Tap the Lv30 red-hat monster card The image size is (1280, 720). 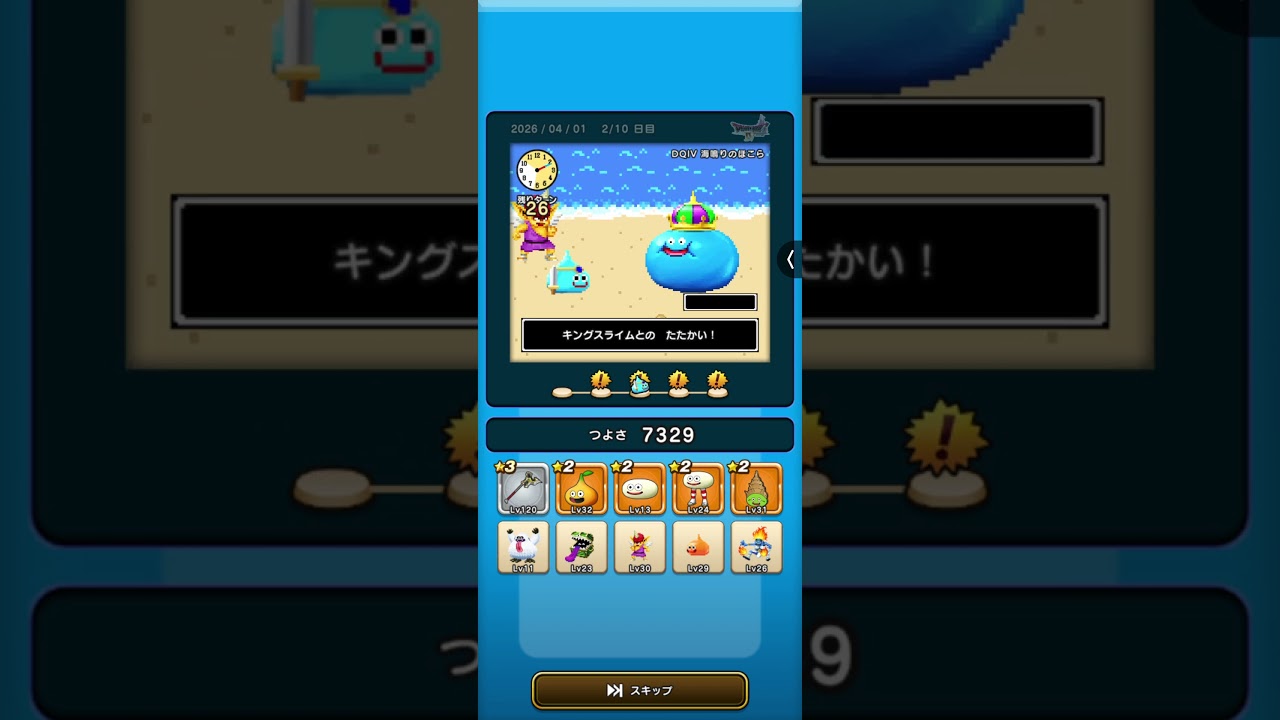coord(640,547)
